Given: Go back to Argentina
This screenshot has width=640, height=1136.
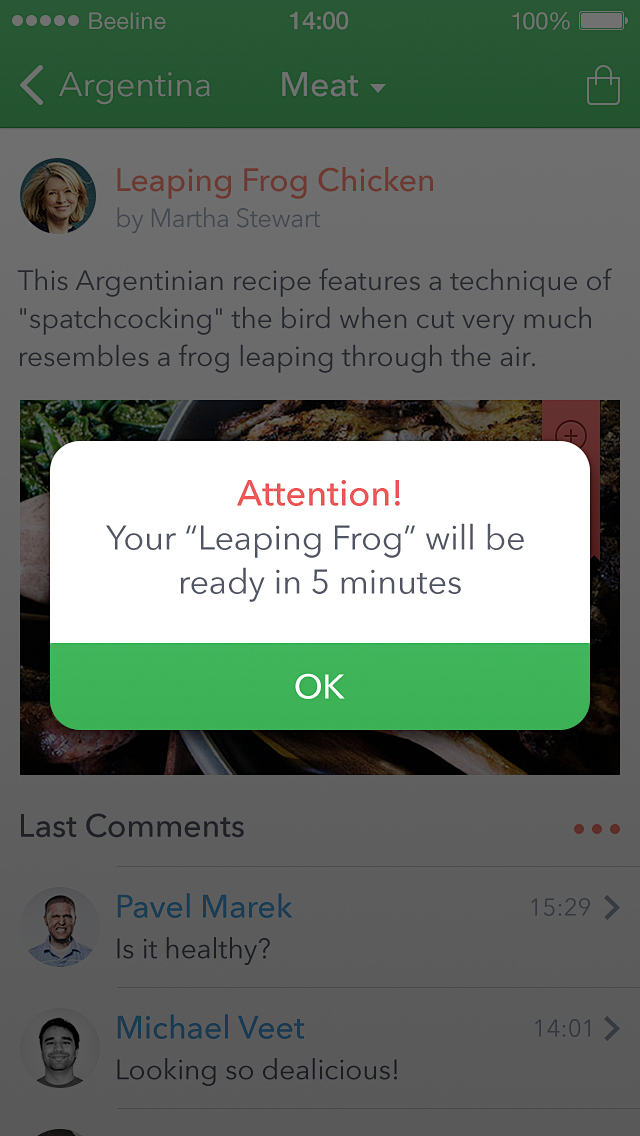Looking at the screenshot, I should [115, 86].
